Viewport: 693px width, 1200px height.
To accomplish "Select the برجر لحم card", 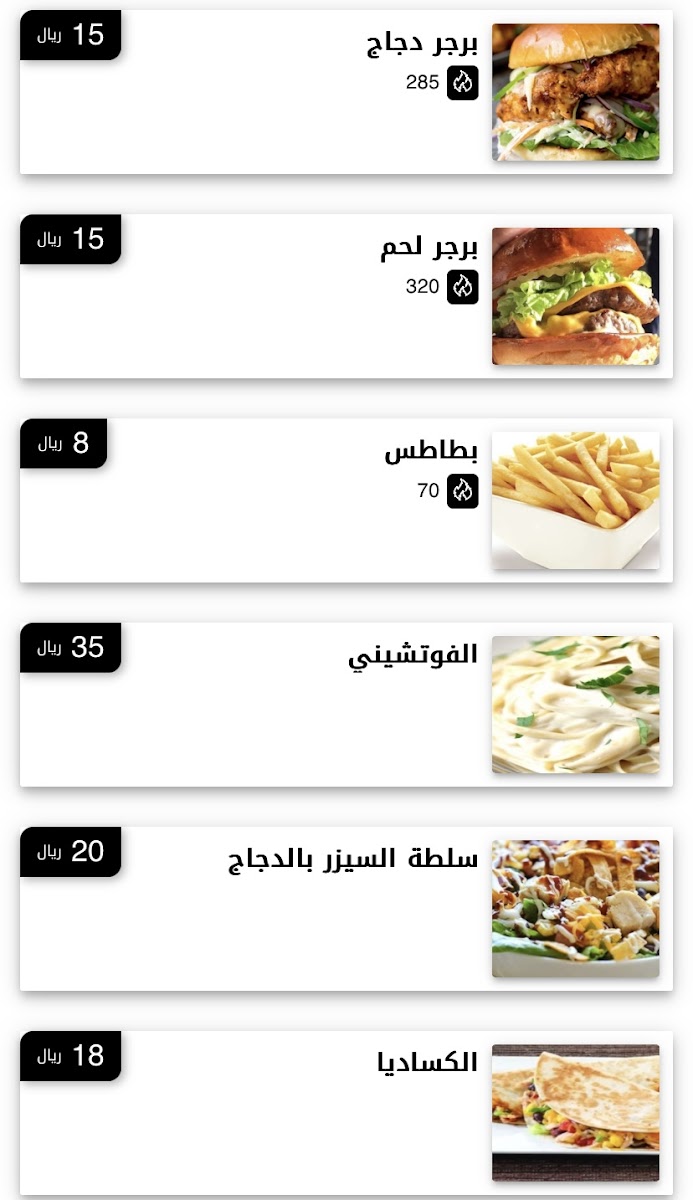I will tap(346, 296).
